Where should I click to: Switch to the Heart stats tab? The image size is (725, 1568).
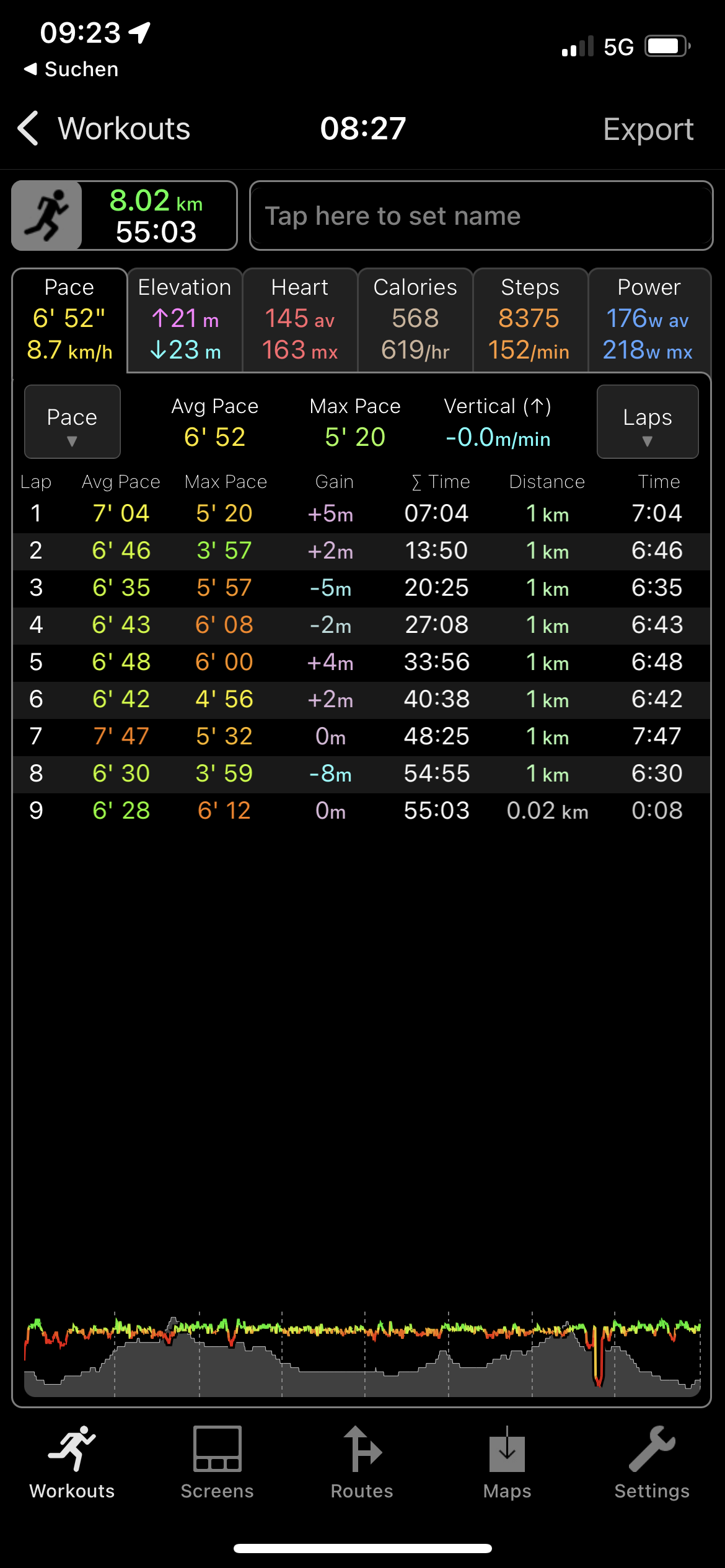click(x=300, y=320)
